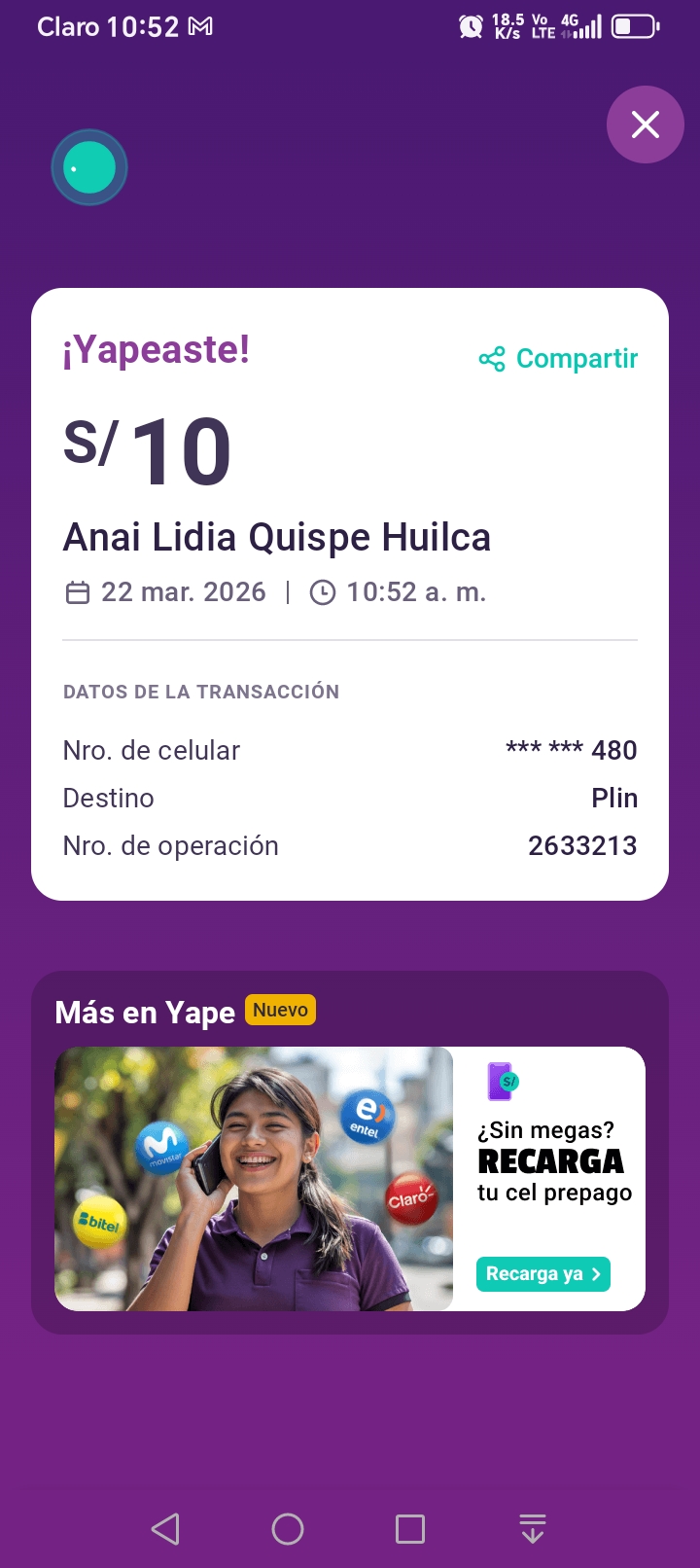Tap the Recarga ya button
The width and height of the screenshot is (700, 1568).
pyautogui.click(x=542, y=1274)
